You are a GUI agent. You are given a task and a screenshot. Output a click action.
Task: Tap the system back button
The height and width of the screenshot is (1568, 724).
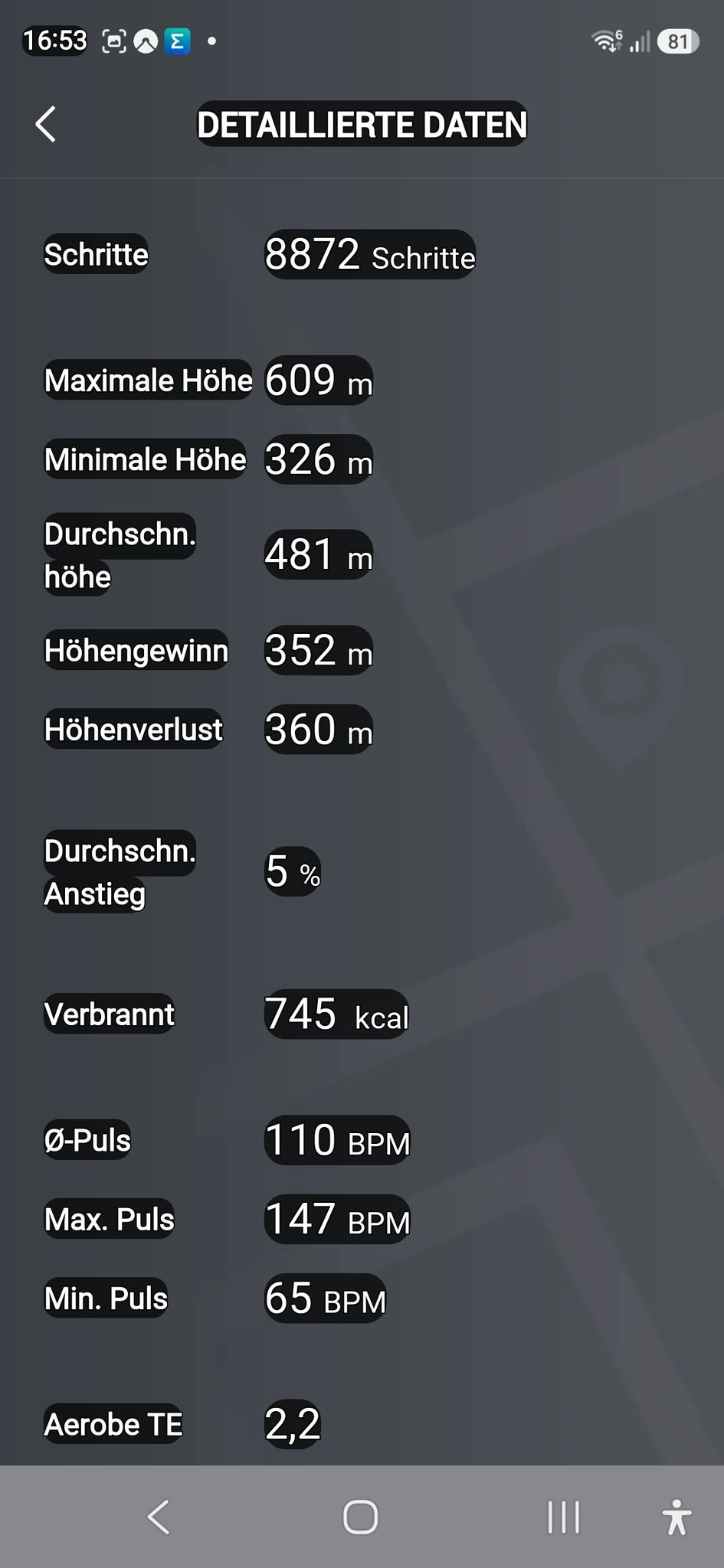pyautogui.click(x=159, y=1517)
